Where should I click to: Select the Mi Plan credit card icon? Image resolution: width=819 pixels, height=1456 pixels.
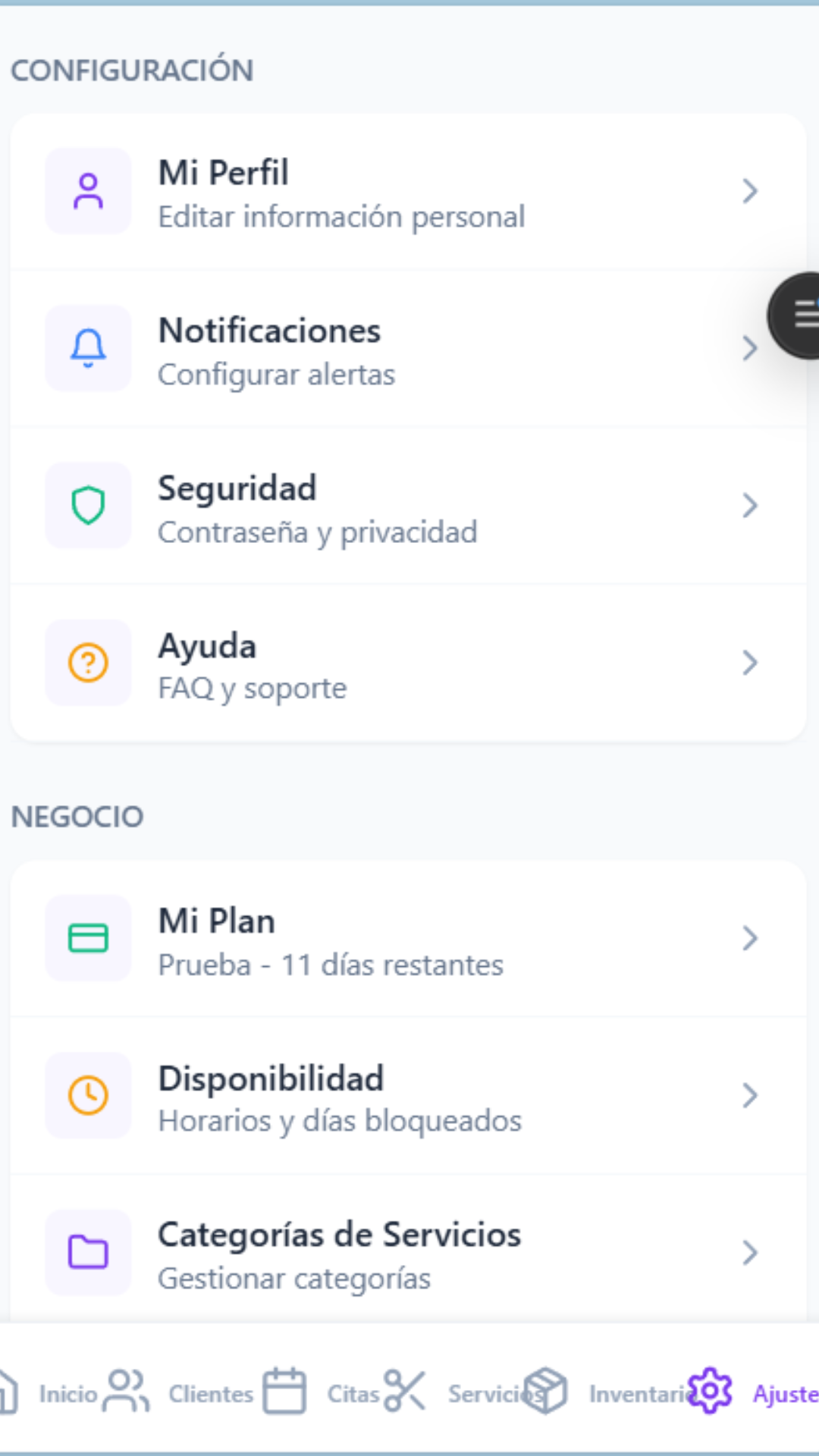coord(89,939)
